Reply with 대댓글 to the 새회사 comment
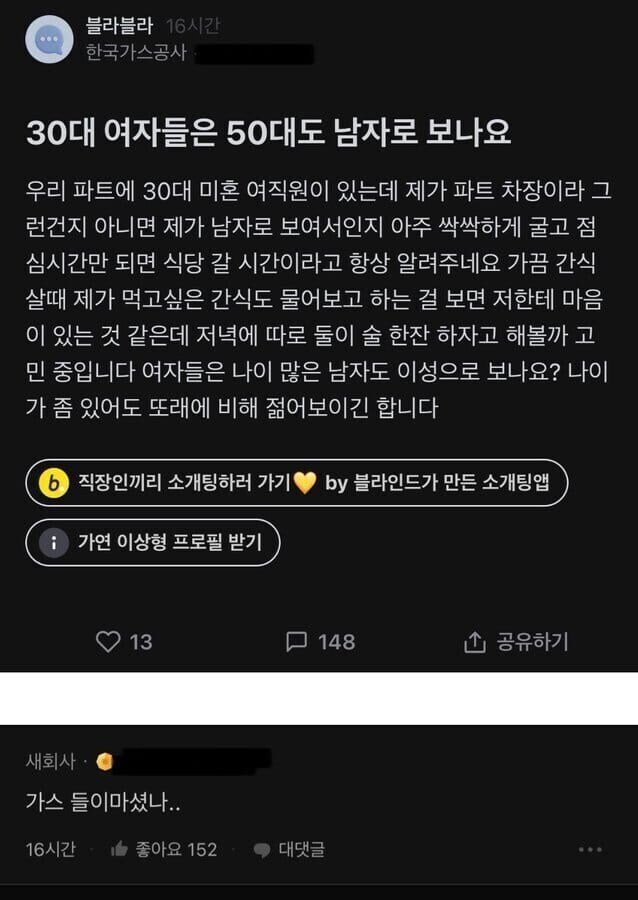The height and width of the screenshot is (900, 638). 289,849
